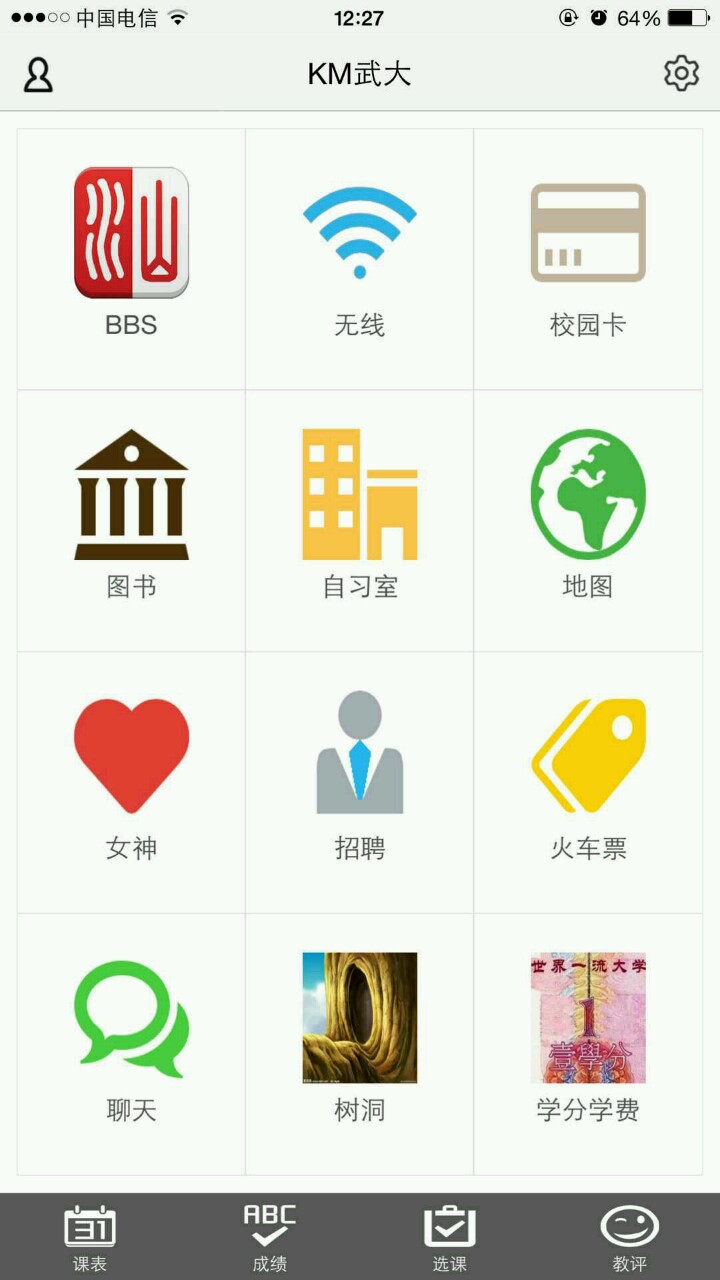The width and height of the screenshot is (720, 1280).
Task: Open 地图 map tile
Action: 587,516
